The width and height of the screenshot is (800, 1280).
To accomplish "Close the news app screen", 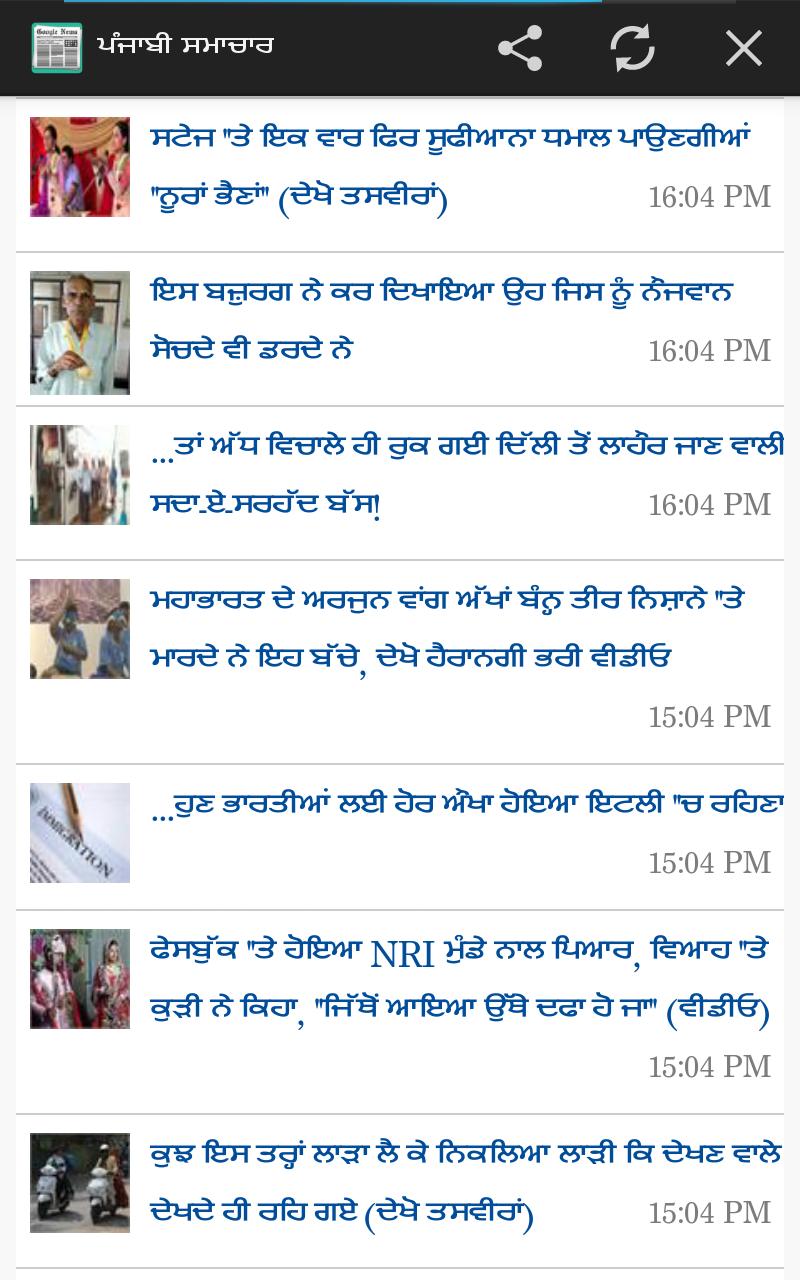I will pos(744,46).
